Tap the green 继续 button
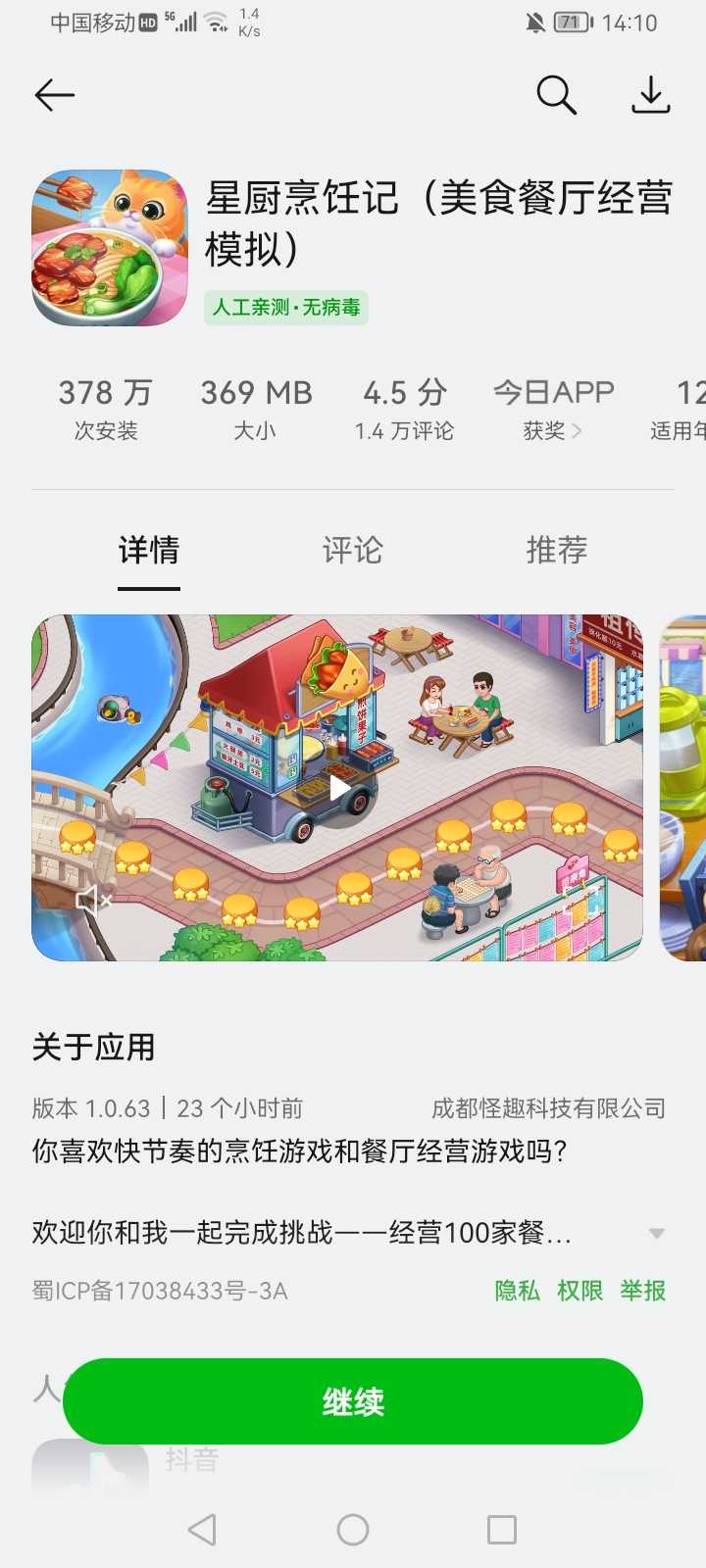Viewport: 706px width, 1568px height. point(353,1401)
